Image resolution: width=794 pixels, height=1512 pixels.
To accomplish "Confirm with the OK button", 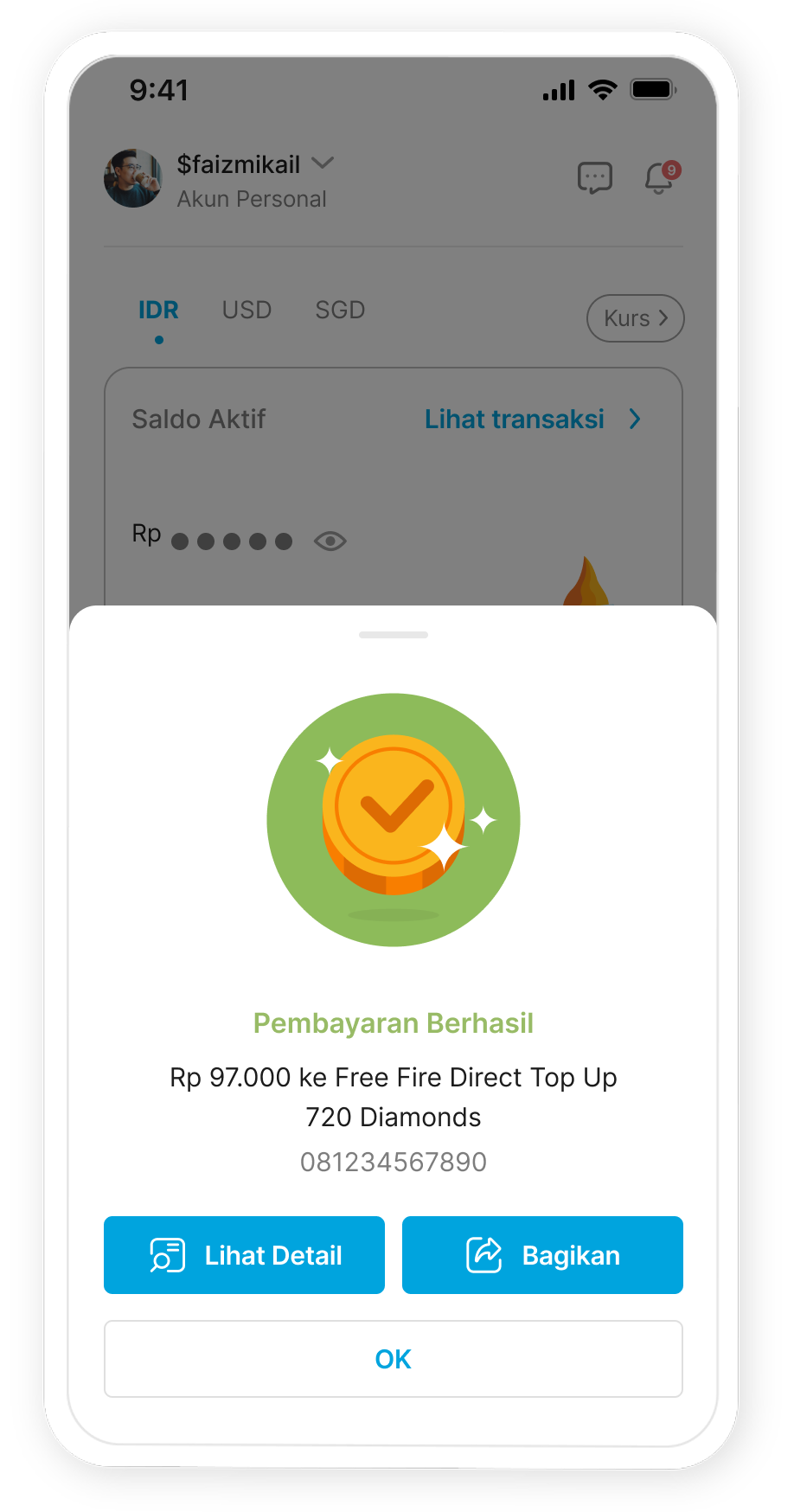I will (x=393, y=1358).
